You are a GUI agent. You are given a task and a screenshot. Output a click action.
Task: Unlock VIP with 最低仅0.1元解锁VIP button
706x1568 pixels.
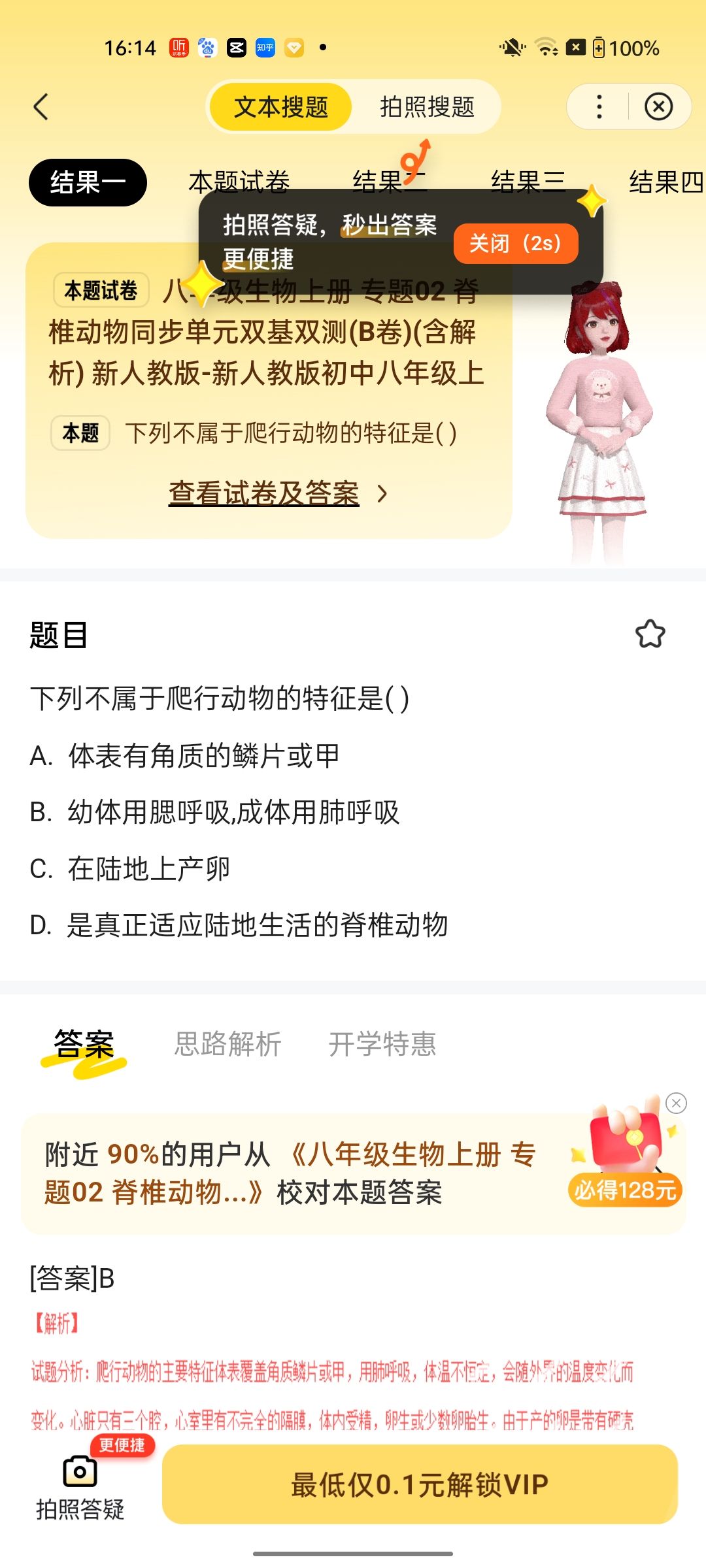tap(420, 1484)
